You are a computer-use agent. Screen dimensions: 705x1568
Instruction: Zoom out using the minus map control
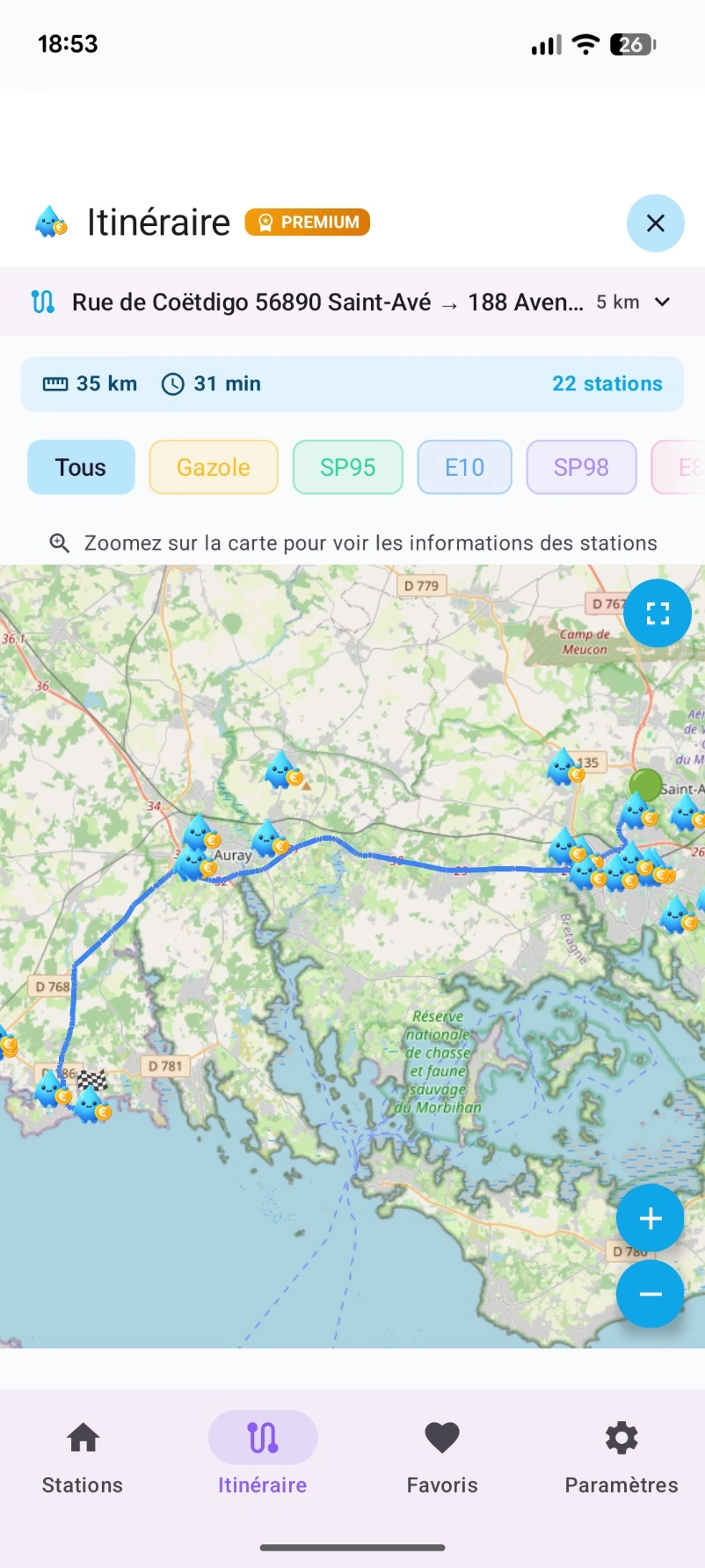click(650, 1294)
